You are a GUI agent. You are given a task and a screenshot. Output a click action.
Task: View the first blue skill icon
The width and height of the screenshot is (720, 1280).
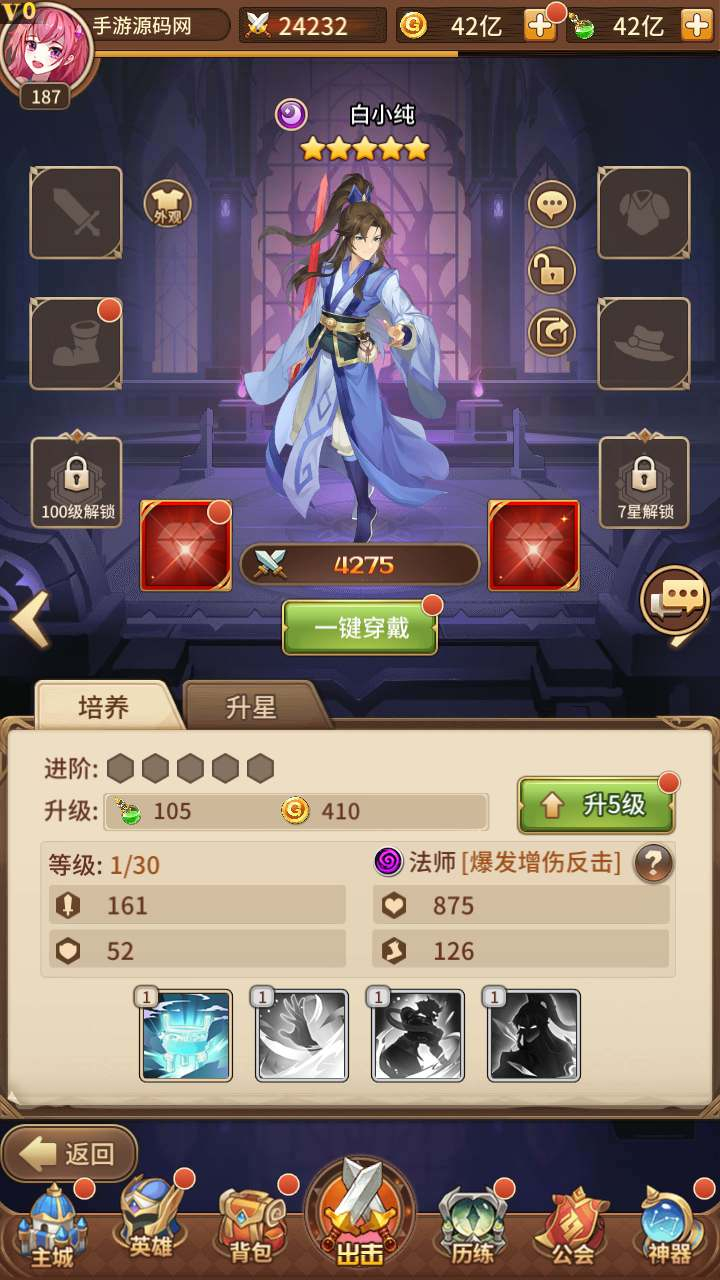point(186,1036)
